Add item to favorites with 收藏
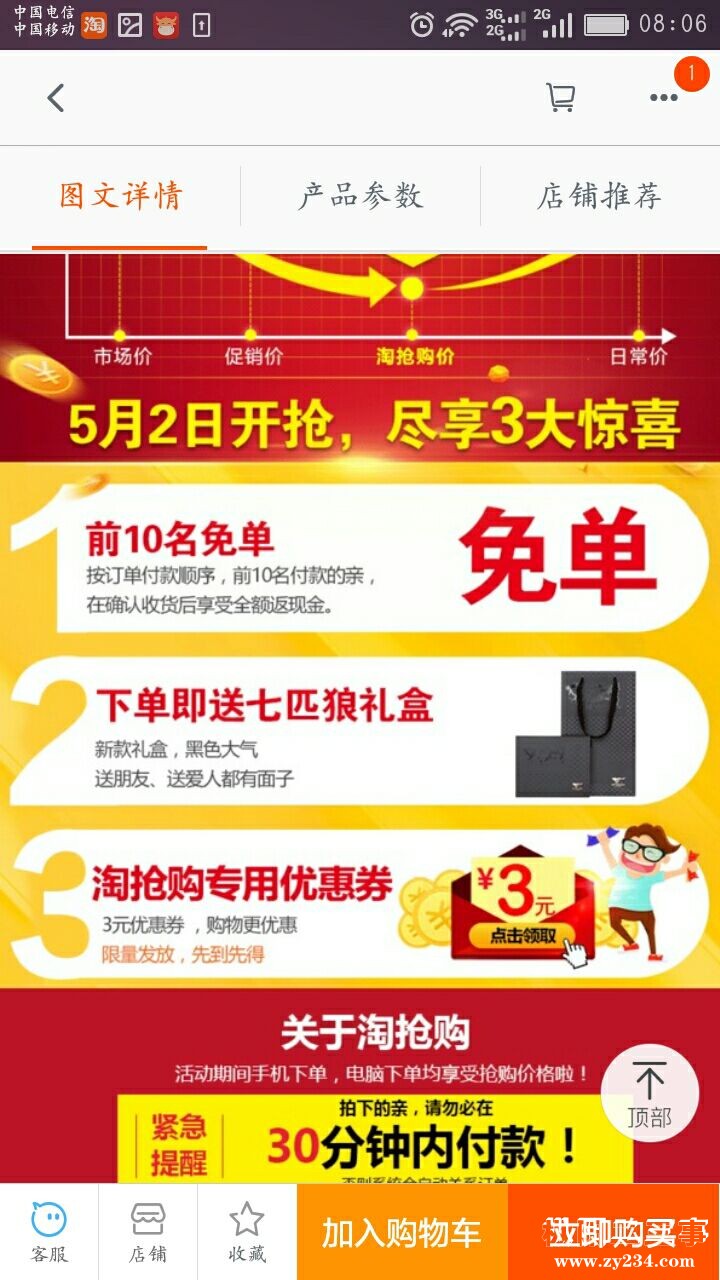 click(246, 1232)
